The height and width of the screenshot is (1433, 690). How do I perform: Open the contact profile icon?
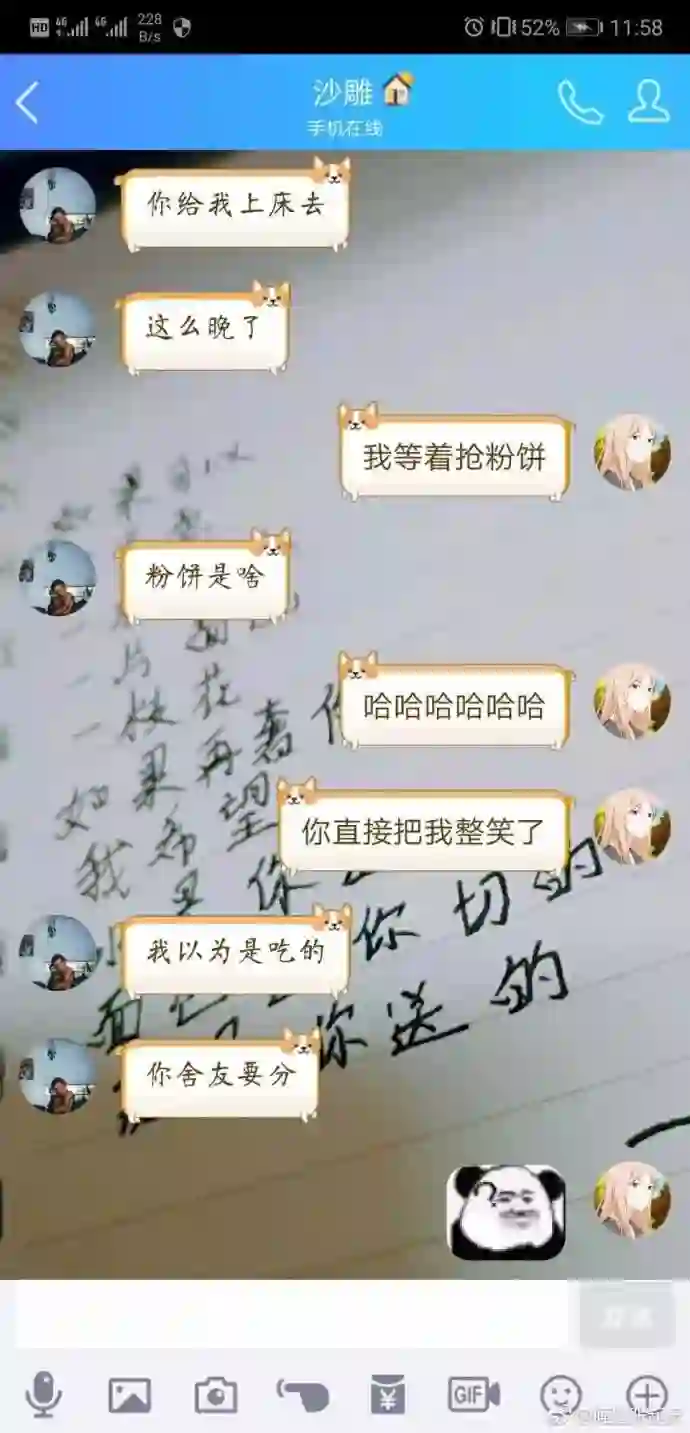tap(648, 102)
